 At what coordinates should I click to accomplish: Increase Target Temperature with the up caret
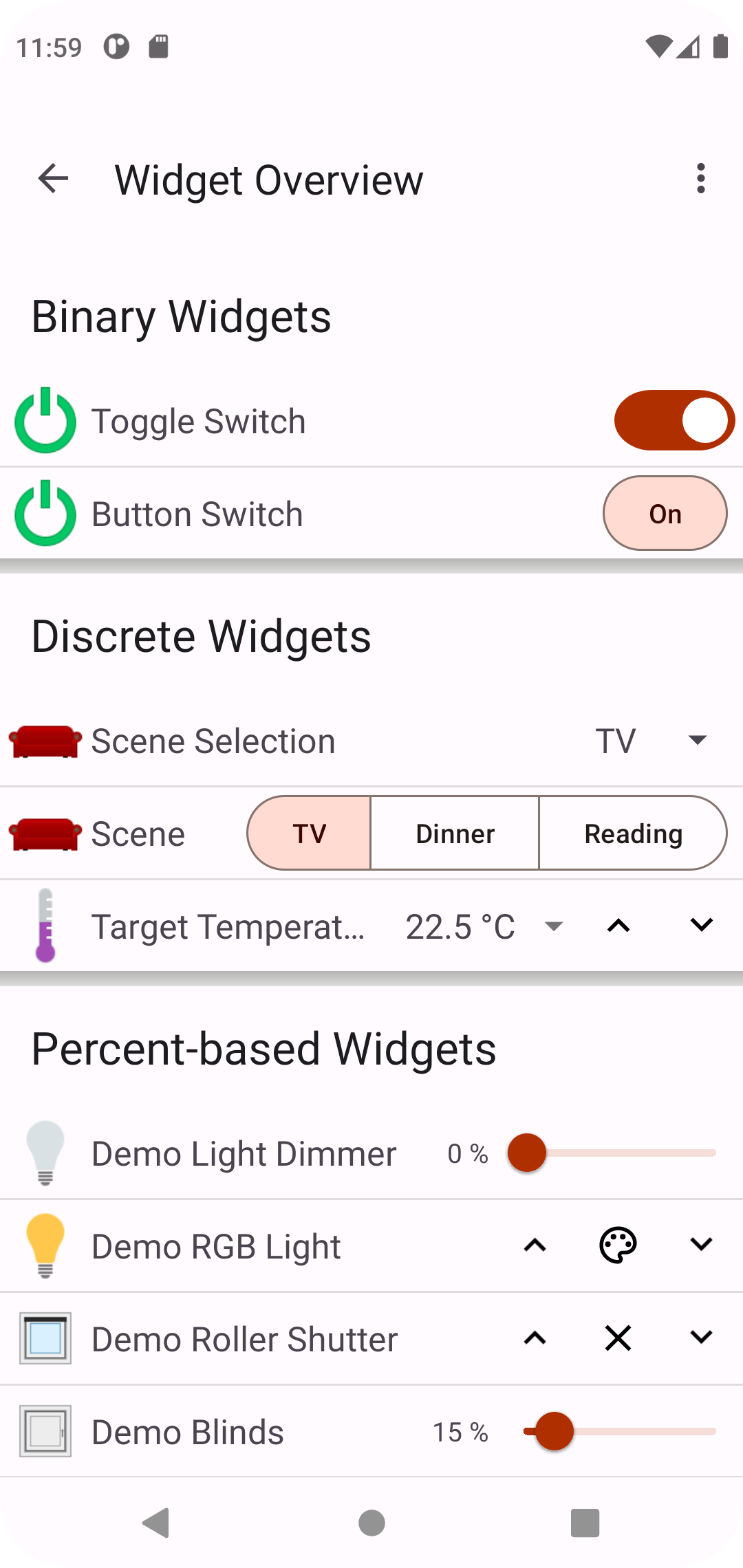tap(618, 926)
